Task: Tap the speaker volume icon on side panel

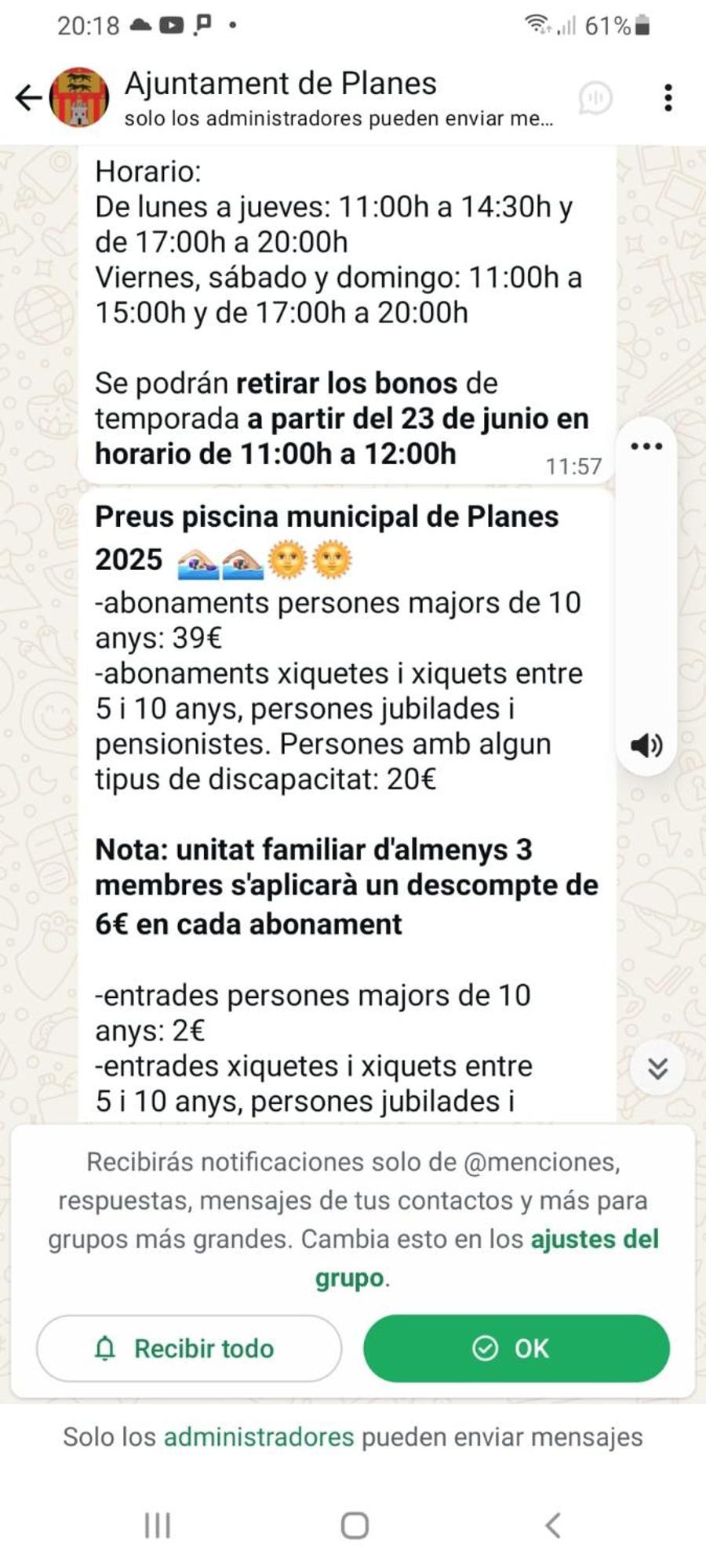Action: (x=646, y=745)
